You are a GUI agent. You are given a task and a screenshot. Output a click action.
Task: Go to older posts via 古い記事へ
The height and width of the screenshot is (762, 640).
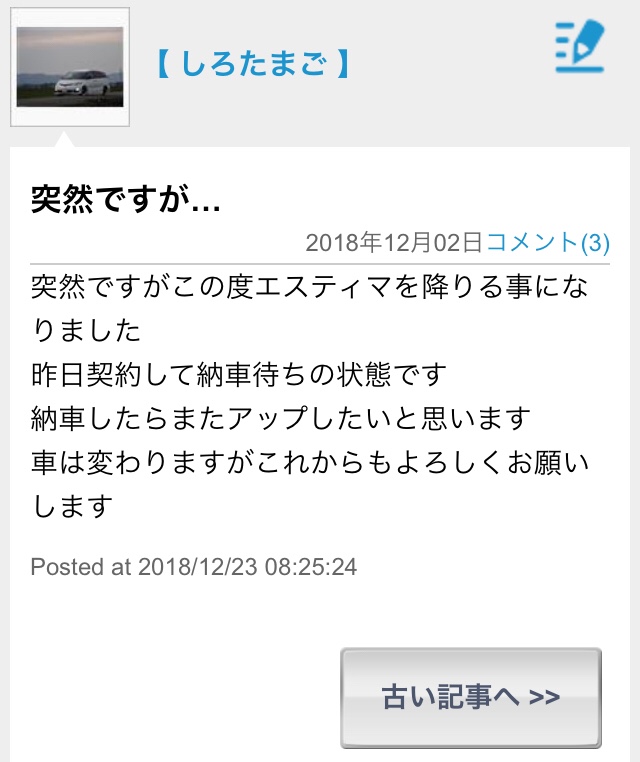click(x=471, y=697)
